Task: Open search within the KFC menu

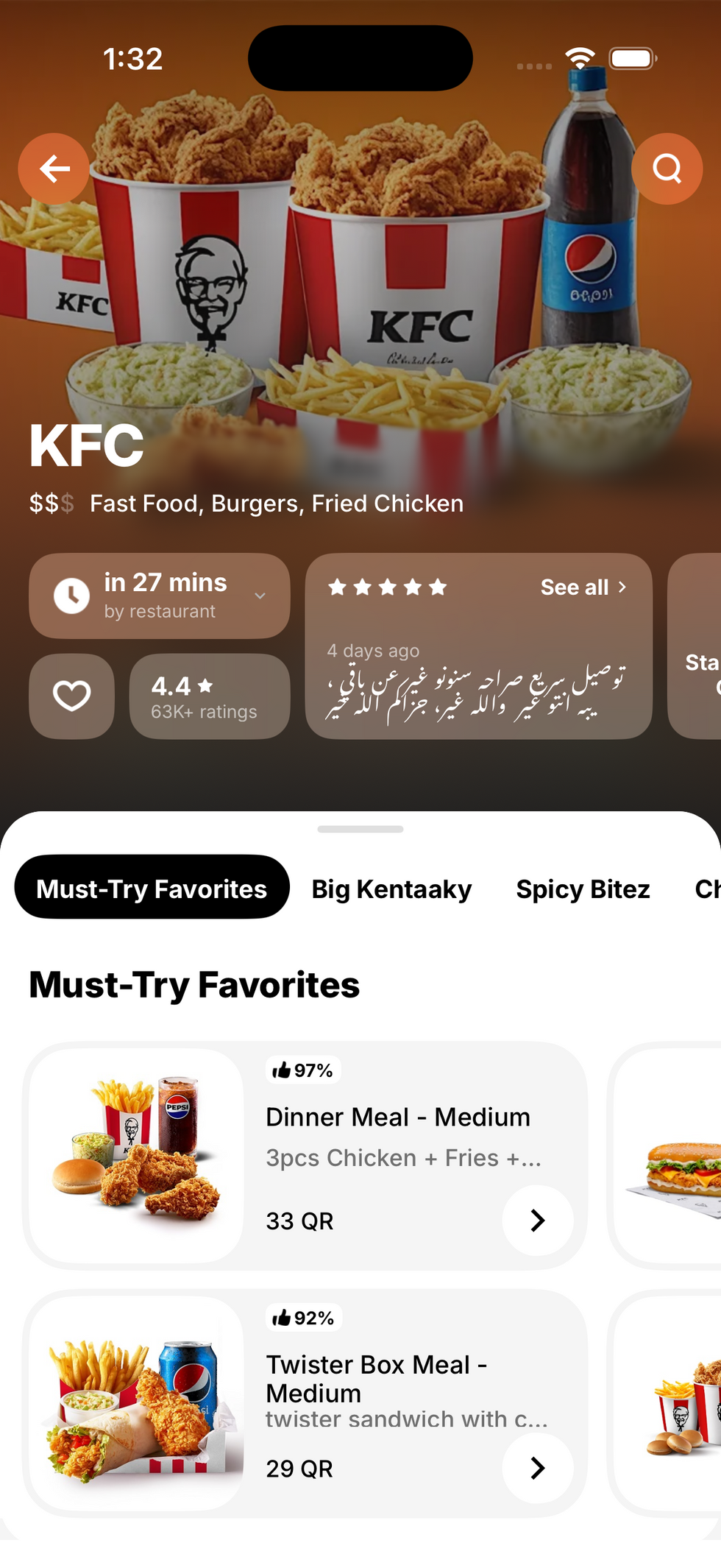Action: pyautogui.click(x=667, y=169)
